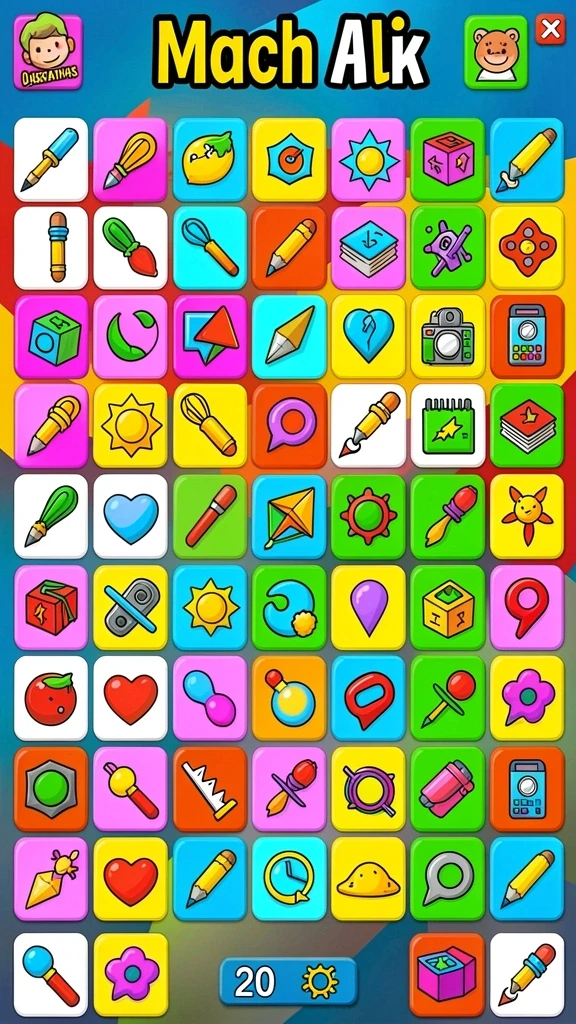The image size is (576, 1024).
Task: Tap the green notepad with star tile
Action: (x=447, y=425)
